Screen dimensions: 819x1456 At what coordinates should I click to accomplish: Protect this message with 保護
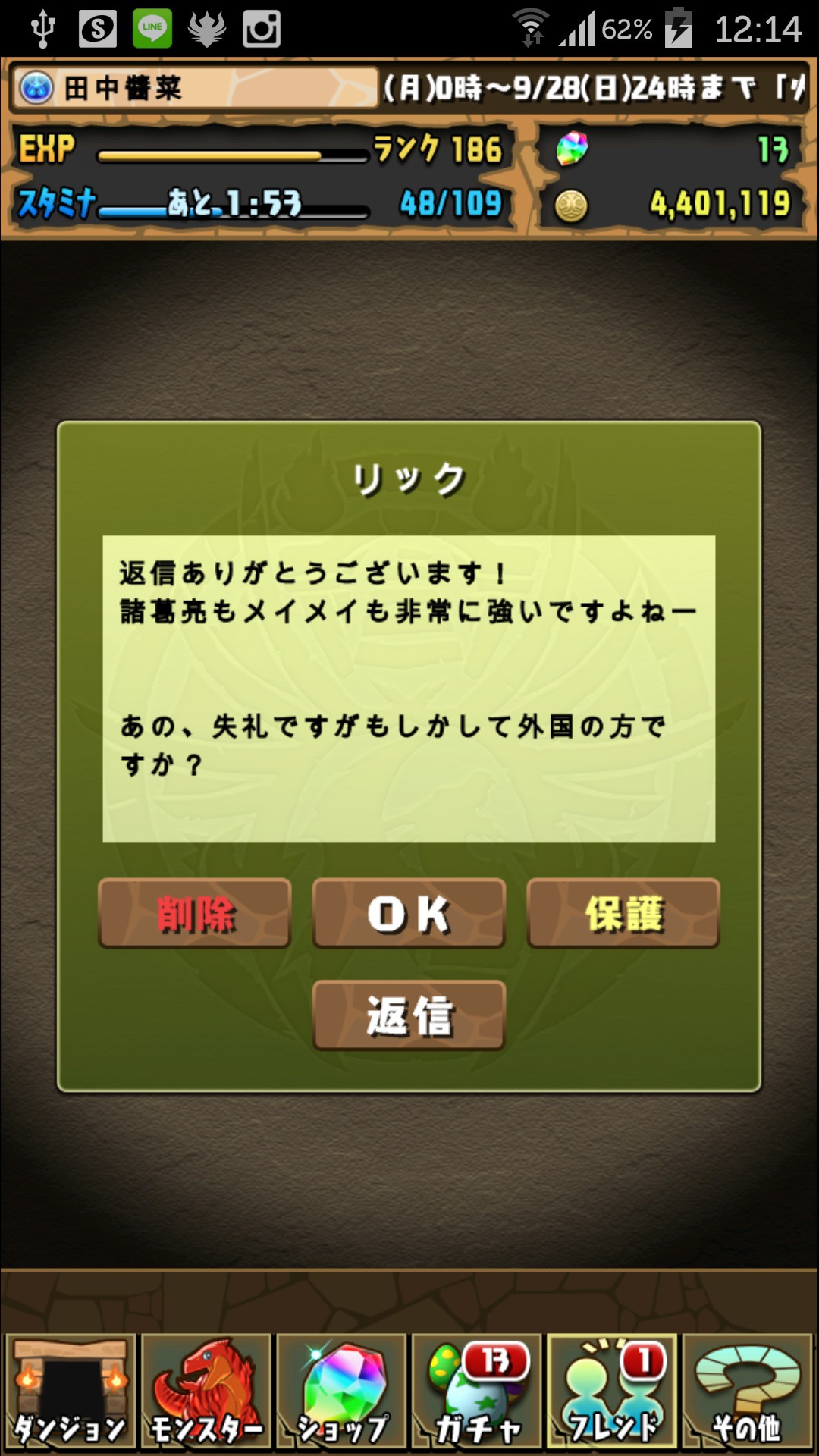pyautogui.click(x=623, y=913)
